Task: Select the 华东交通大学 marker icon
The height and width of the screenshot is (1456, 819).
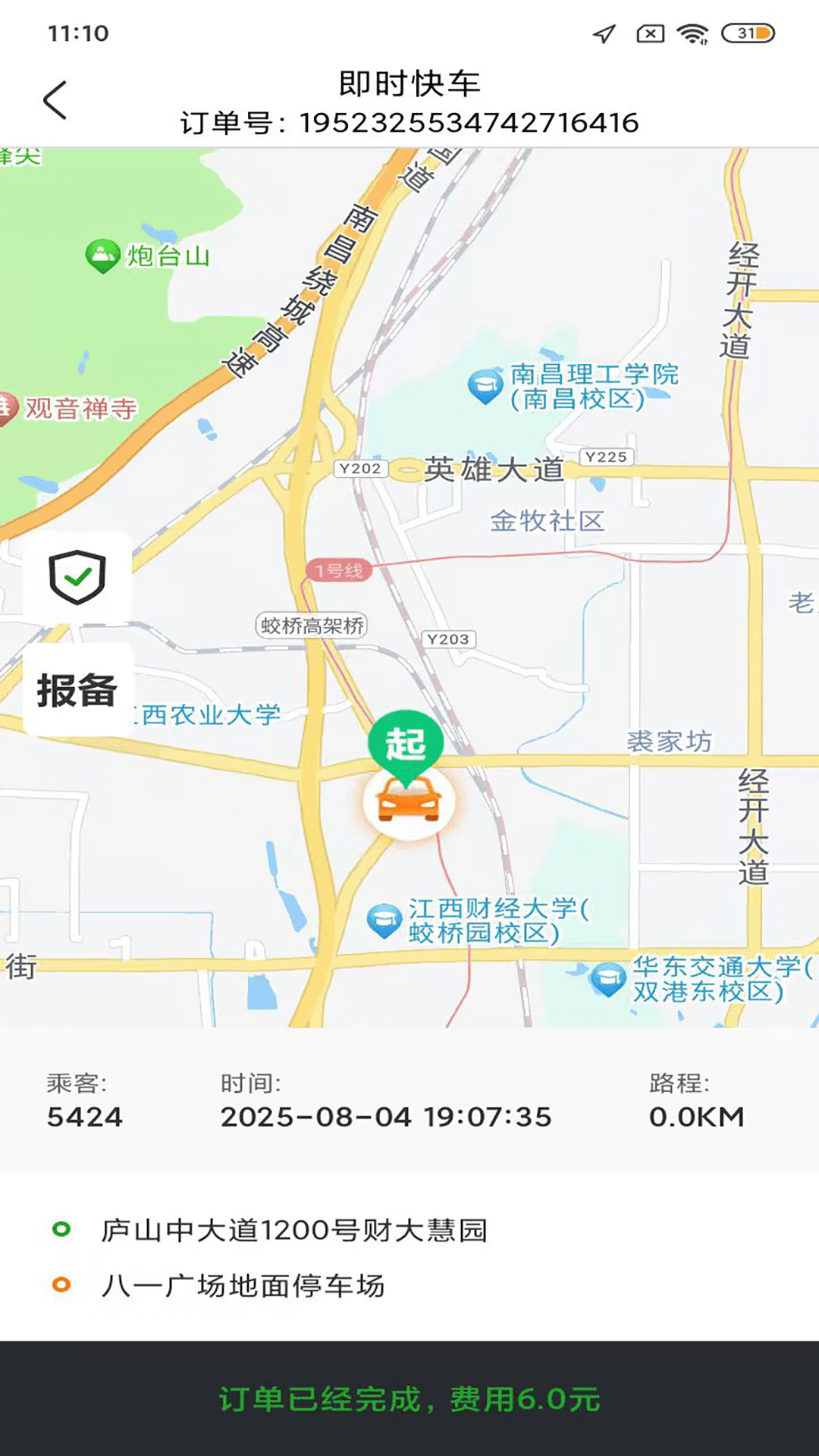Action: pyautogui.click(x=607, y=978)
